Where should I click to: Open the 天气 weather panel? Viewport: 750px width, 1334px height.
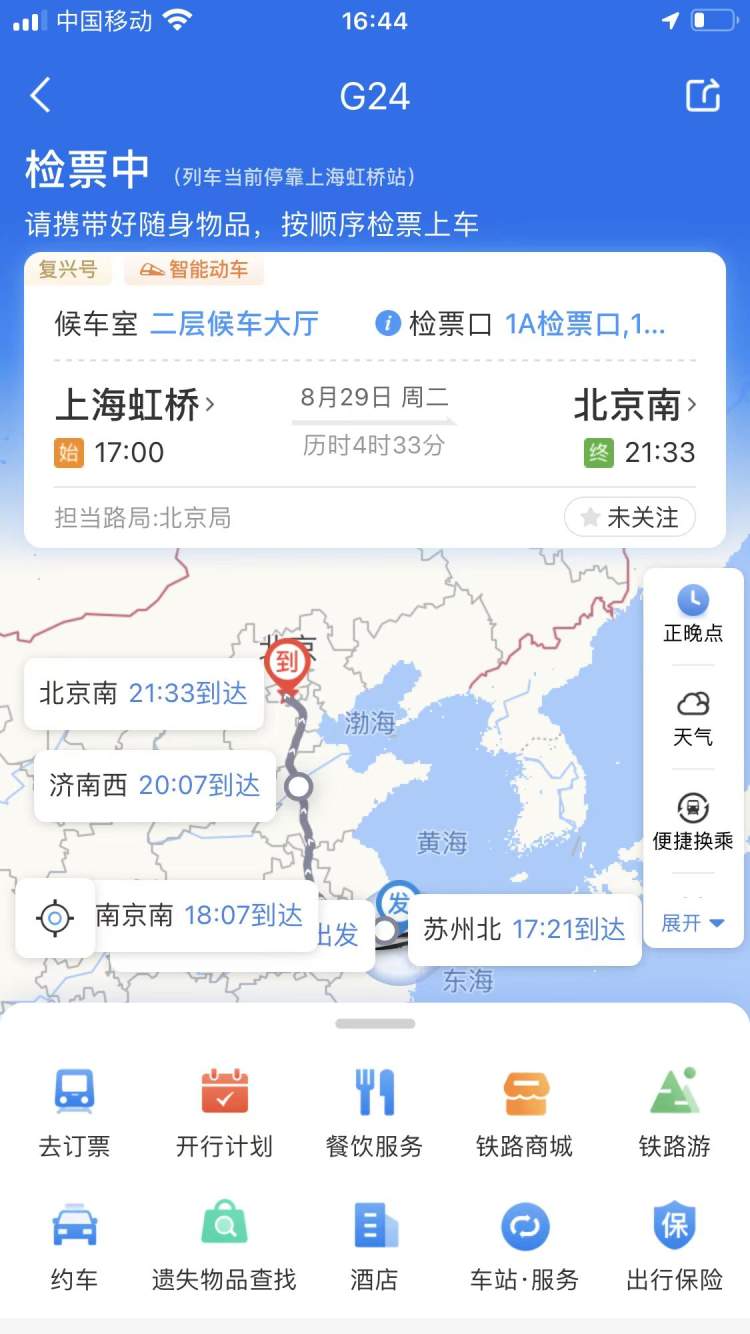pyautogui.click(x=693, y=717)
